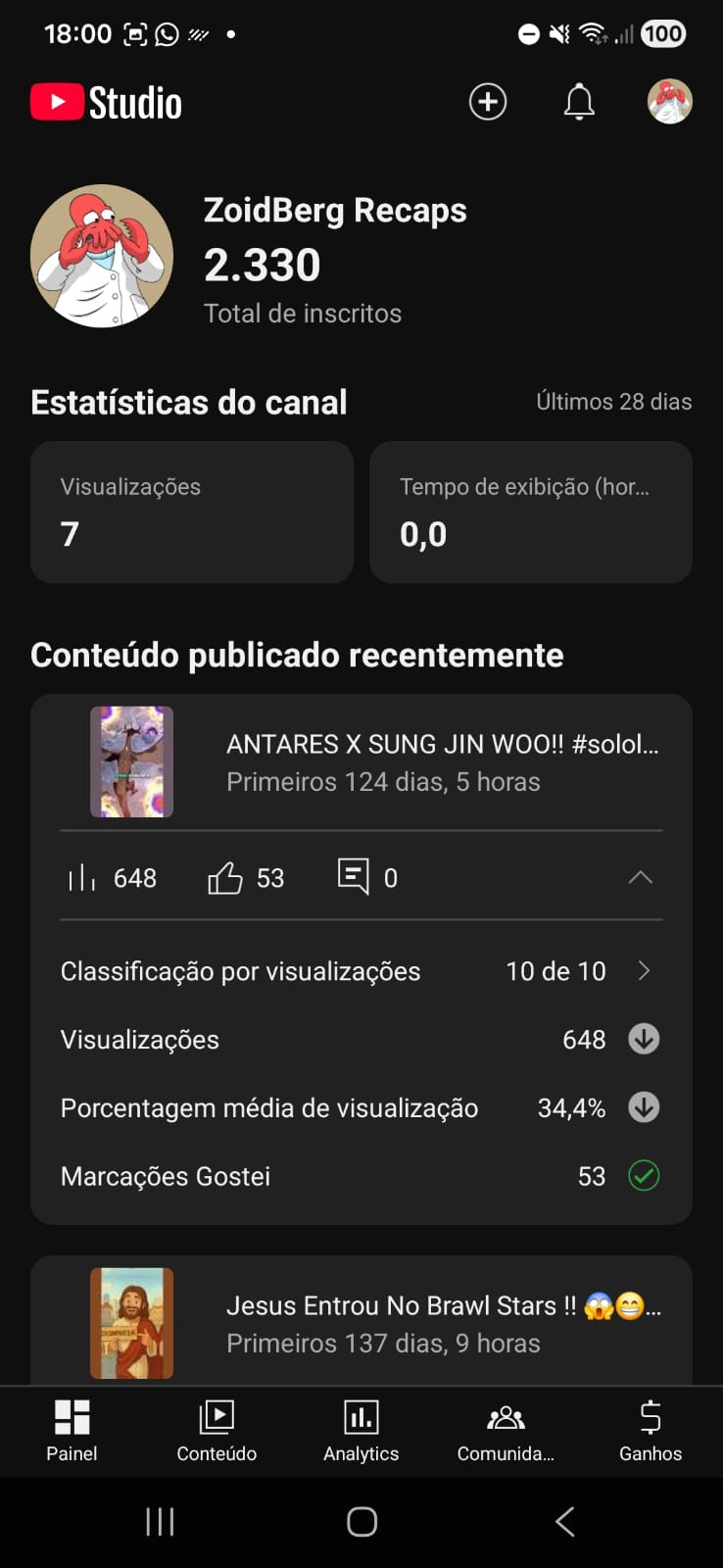Tap the create plus icon
The image size is (723, 1568).
click(487, 102)
